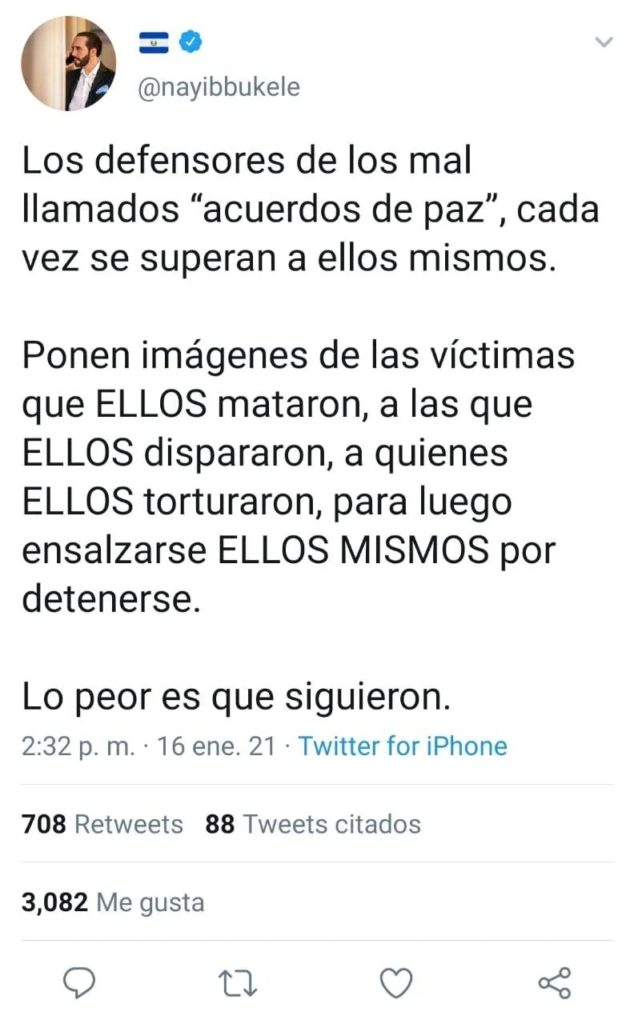The image size is (634, 1024).
Task: Like this tweet with the heart
Action: (399, 982)
